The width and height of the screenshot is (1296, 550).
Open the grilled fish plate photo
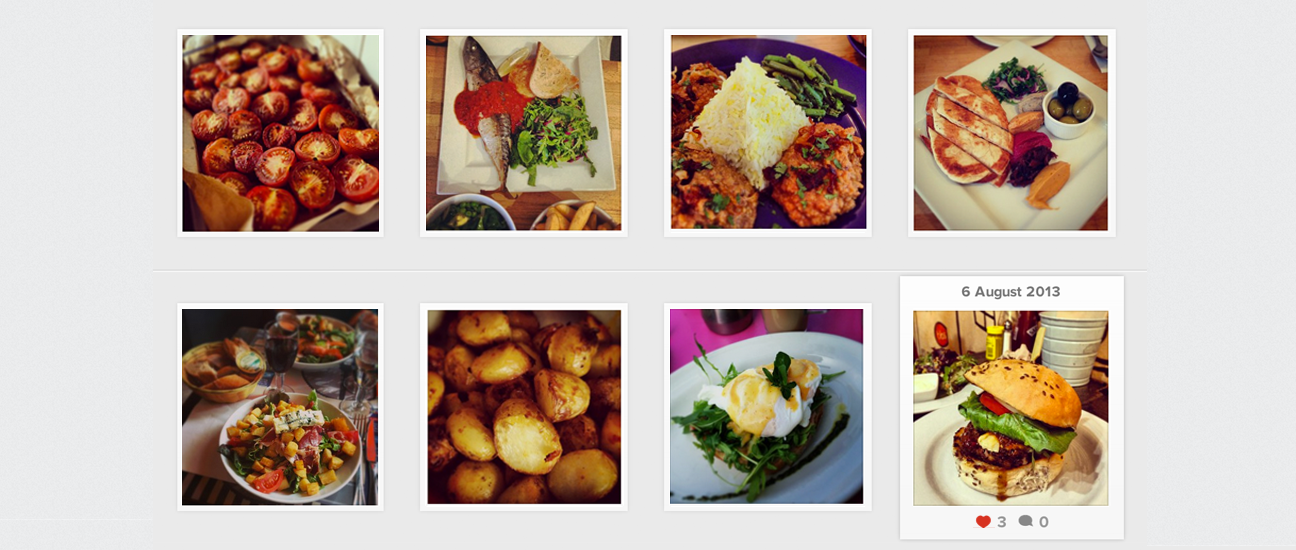[x=523, y=133]
